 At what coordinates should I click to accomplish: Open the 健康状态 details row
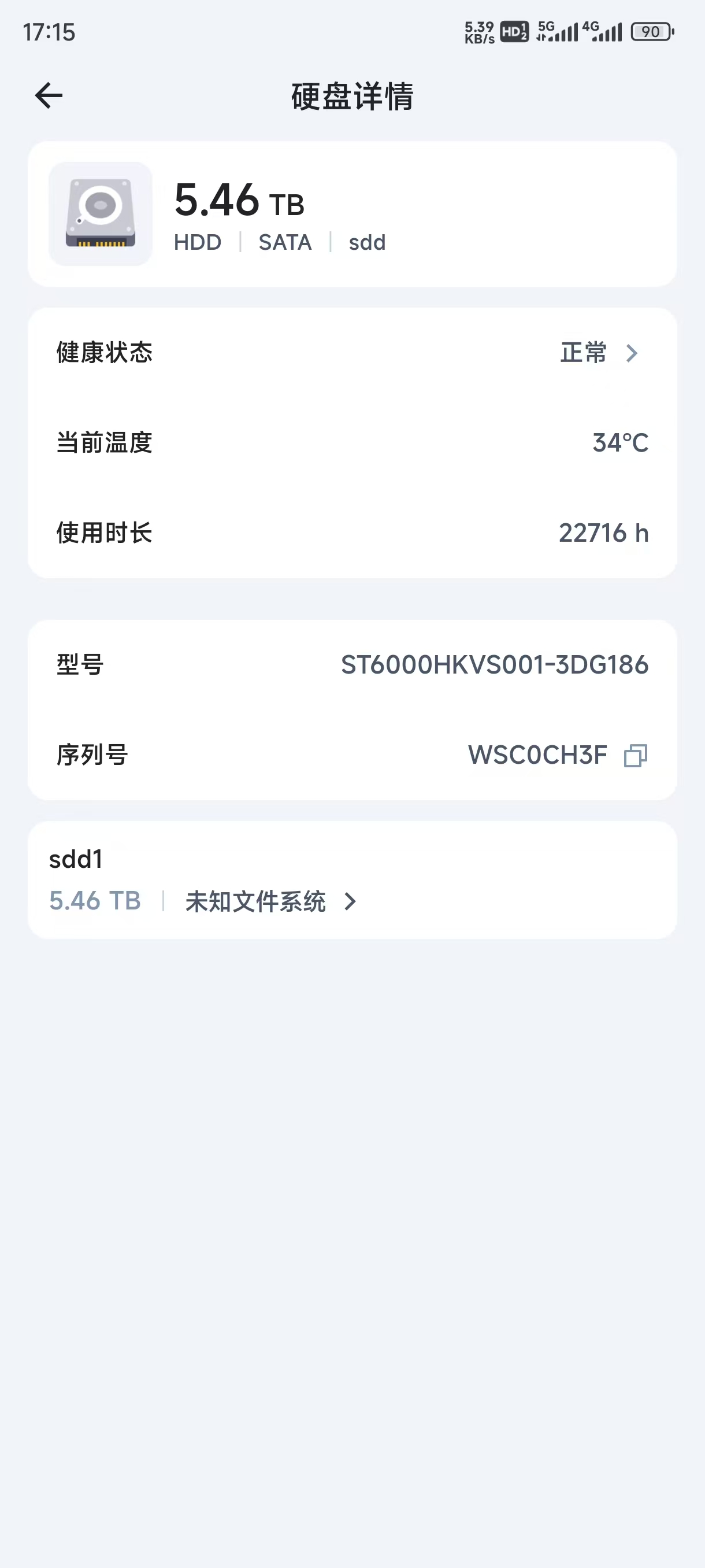(x=351, y=353)
